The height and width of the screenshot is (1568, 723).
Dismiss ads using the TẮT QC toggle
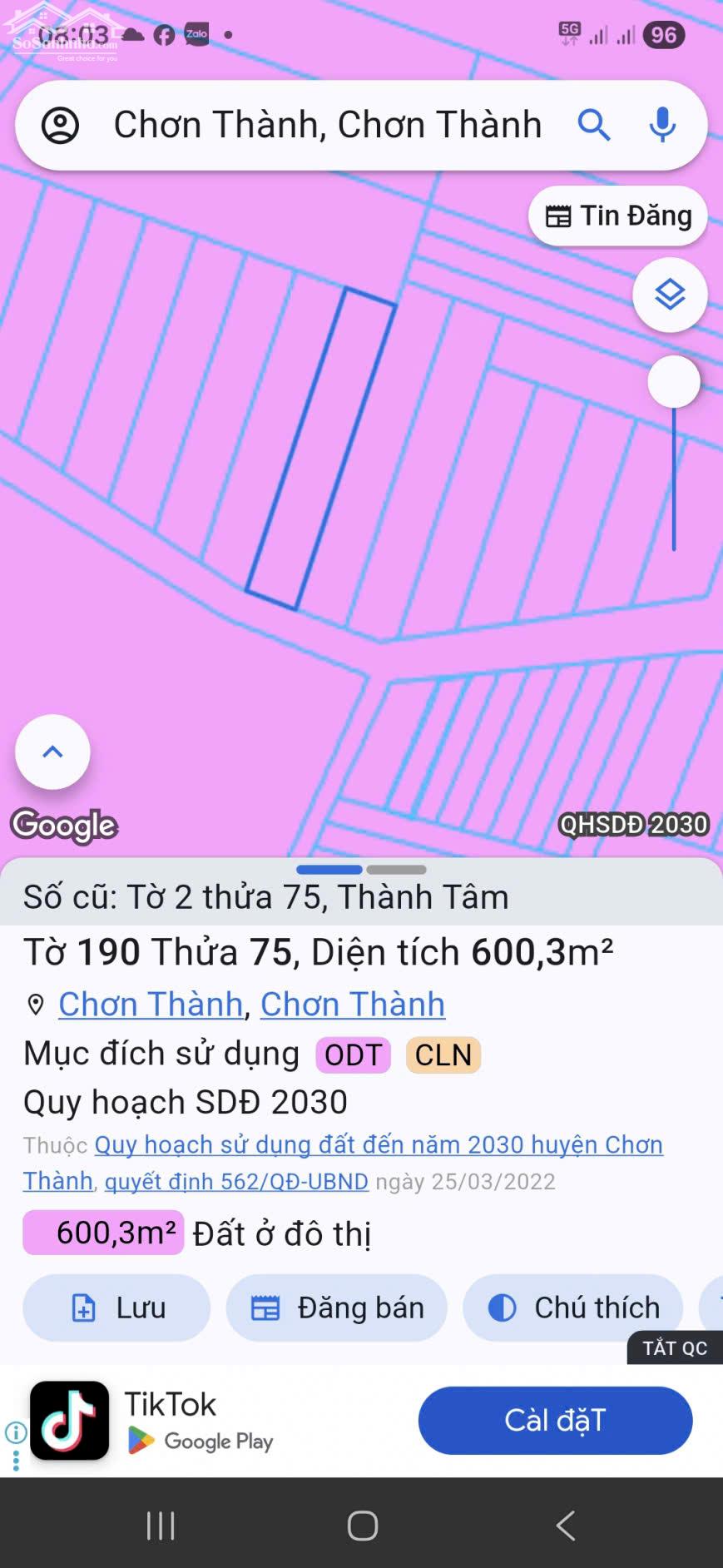pos(675,1348)
